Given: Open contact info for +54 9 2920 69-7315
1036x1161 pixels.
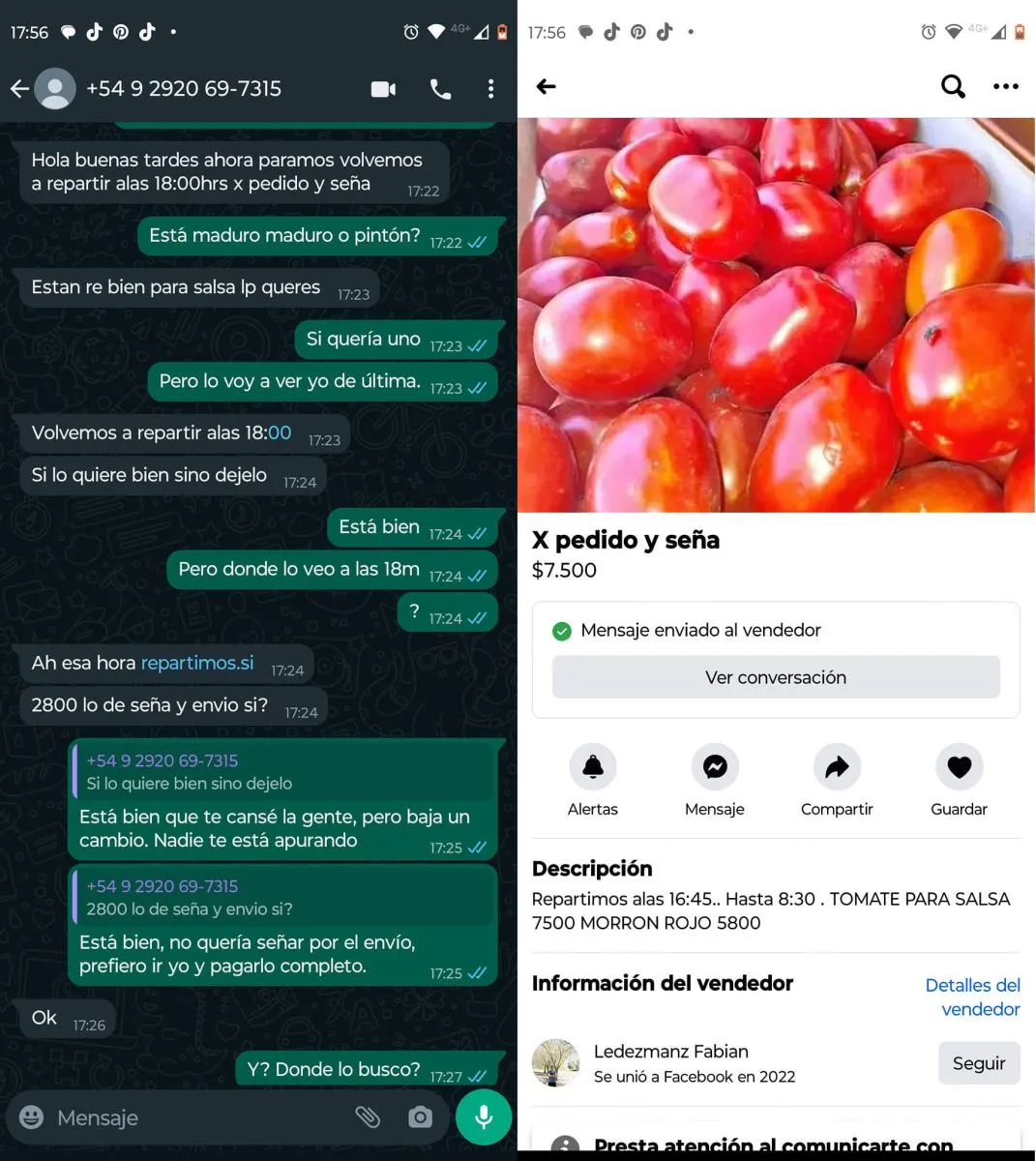Looking at the screenshot, I should point(183,89).
